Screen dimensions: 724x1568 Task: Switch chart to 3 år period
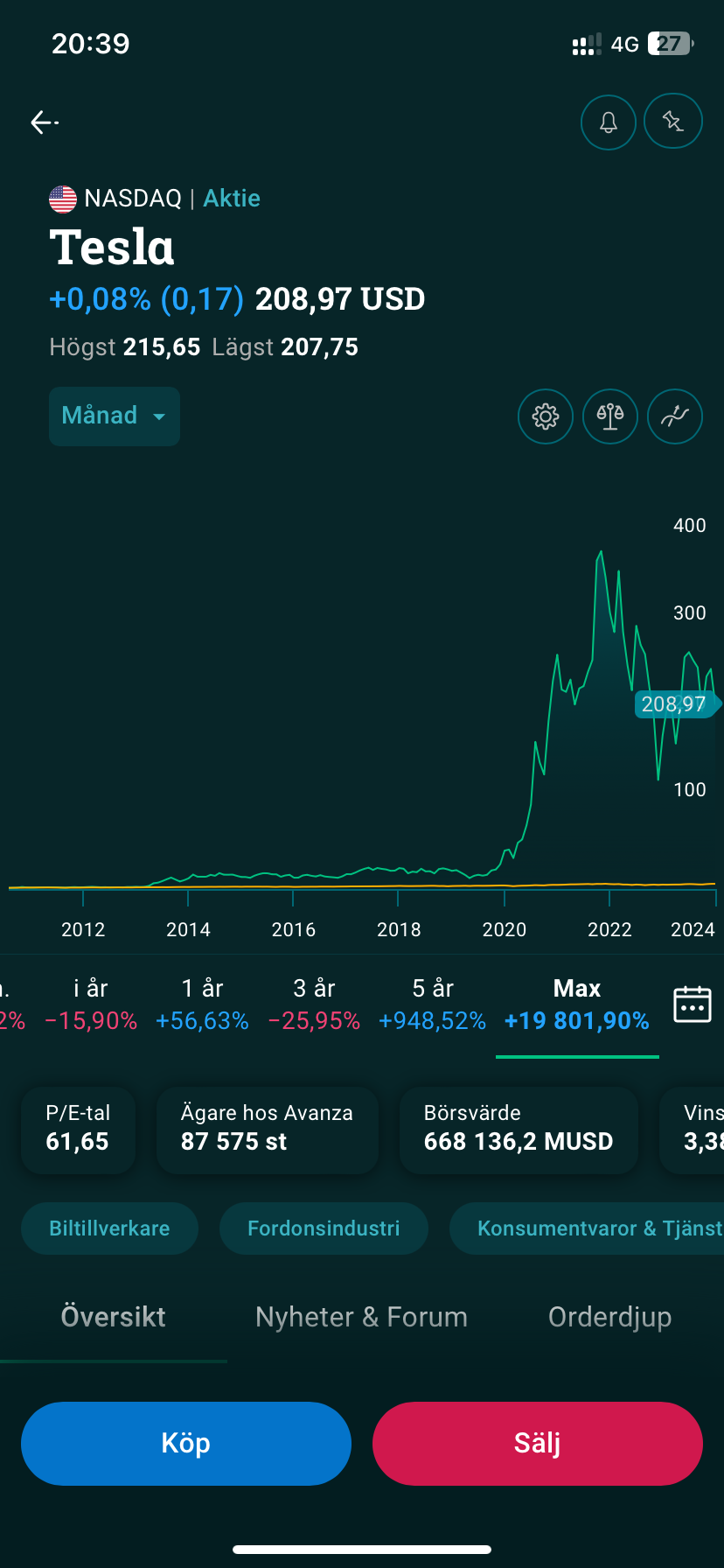click(x=314, y=1004)
